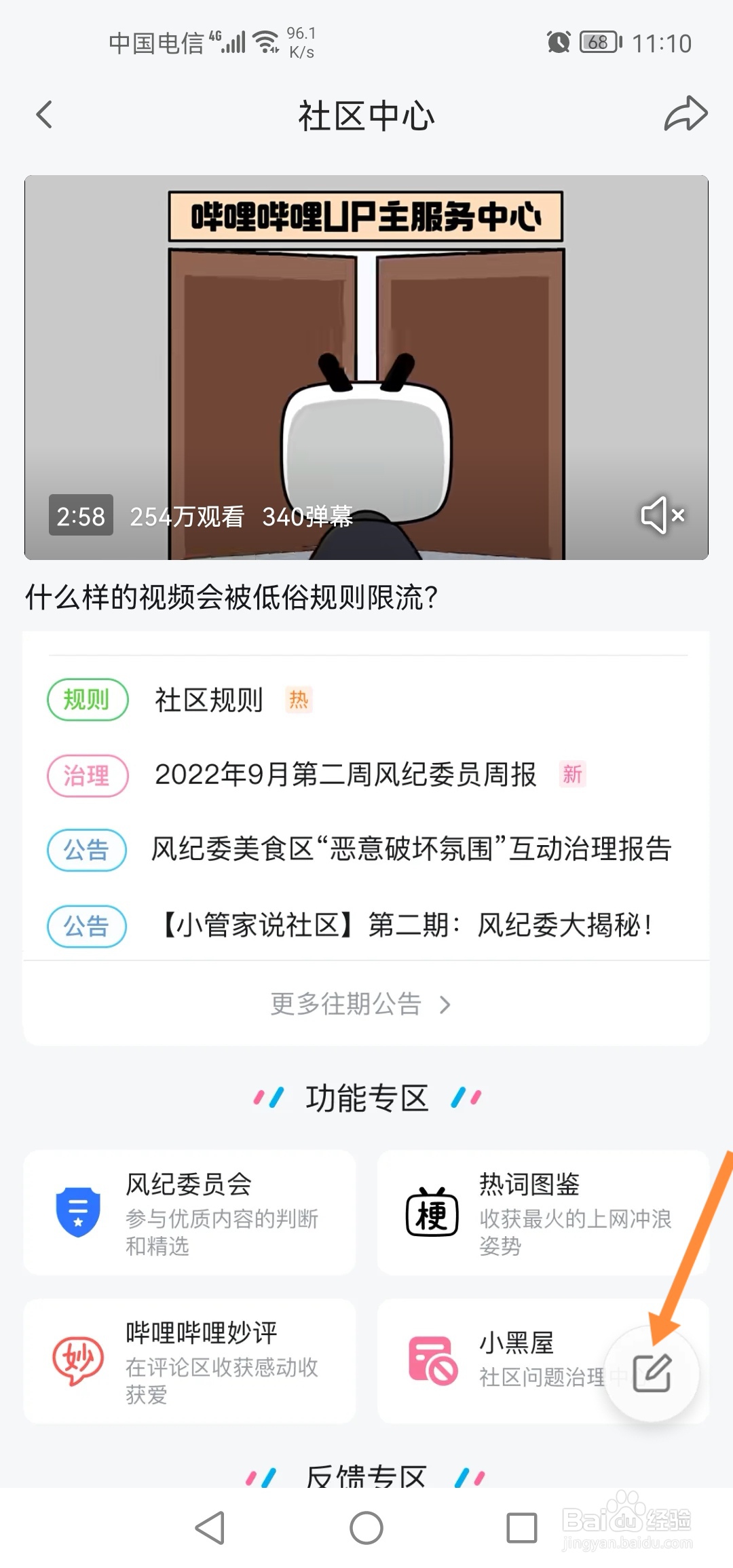The height and width of the screenshot is (1568, 733).
Task: Select the 公告 tag
Action: 86,851
